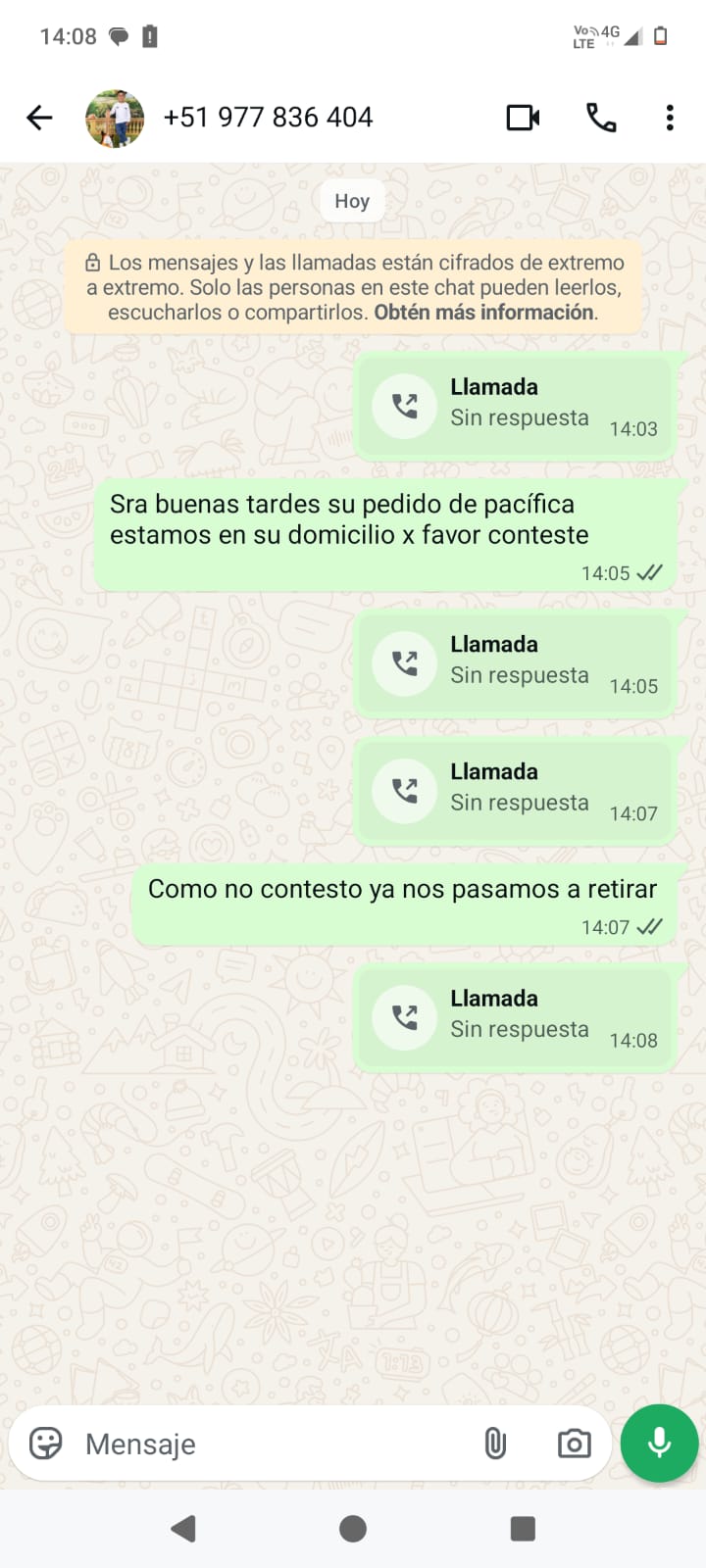706x1568 pixels.
Task: Open the camera from the message bar
Action: point(574,1444)
